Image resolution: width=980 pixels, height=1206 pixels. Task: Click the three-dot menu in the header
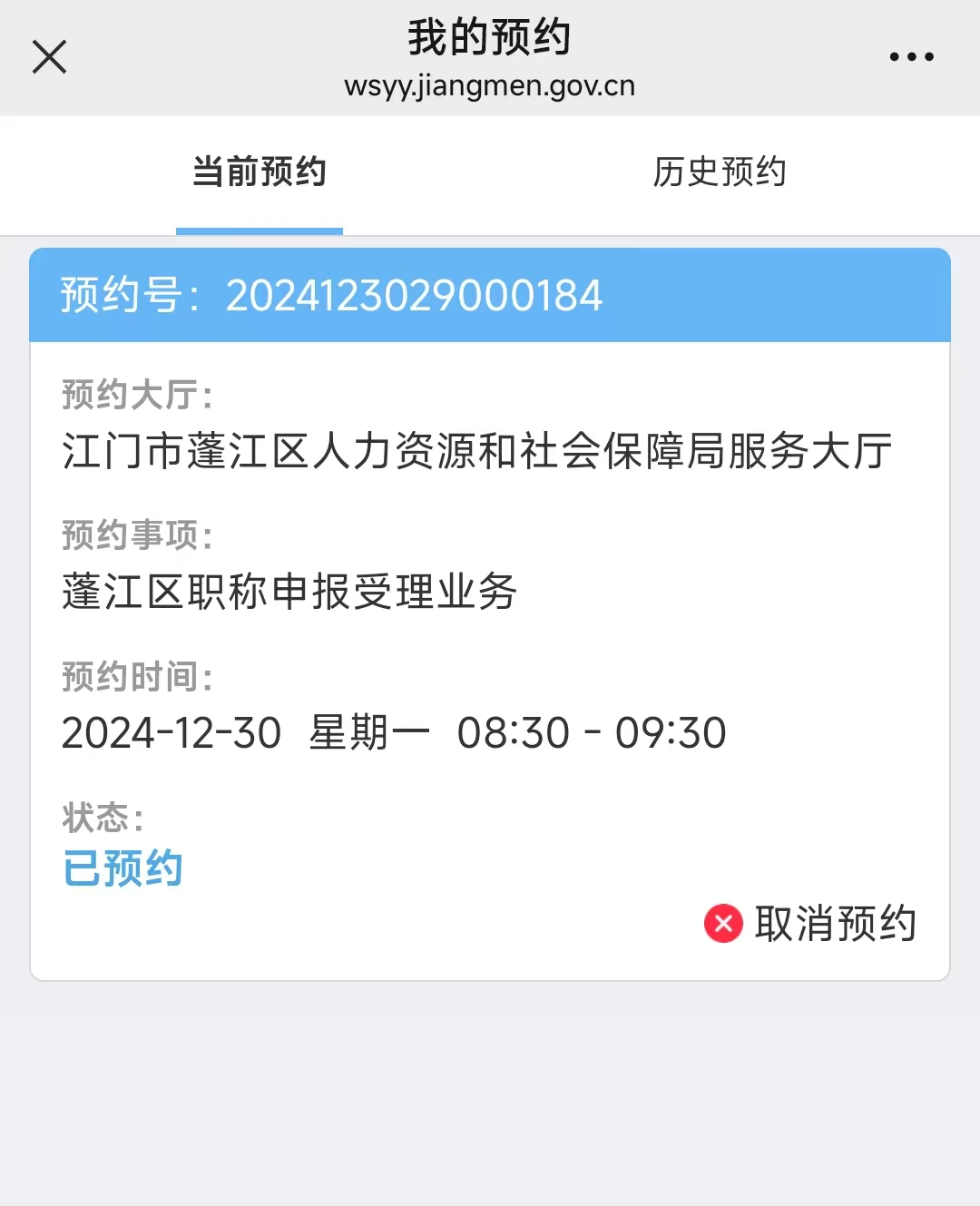pyautogui.click(x=910, y=56)
